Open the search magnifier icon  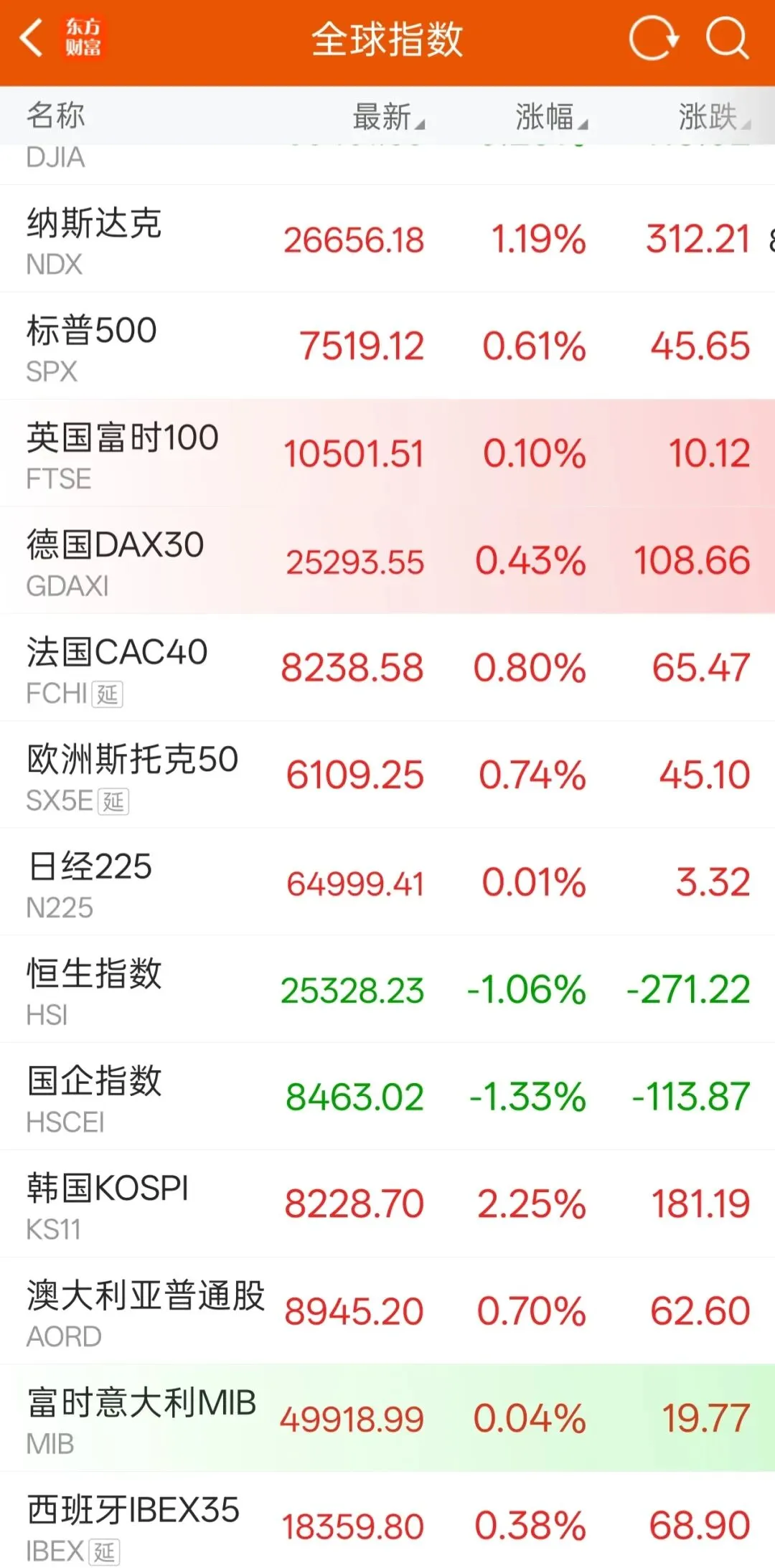727,38
